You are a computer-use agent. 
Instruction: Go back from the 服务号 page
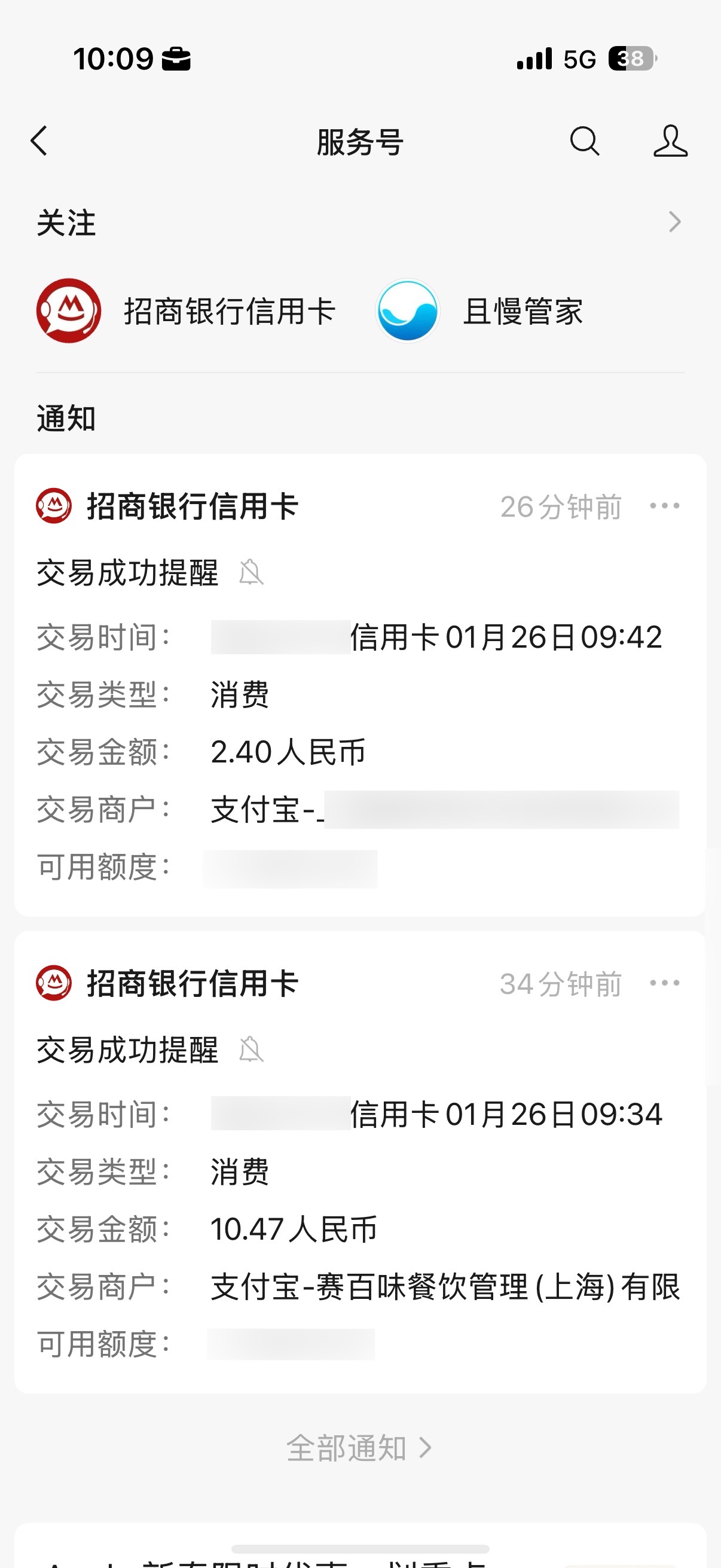tap(39, 141)
